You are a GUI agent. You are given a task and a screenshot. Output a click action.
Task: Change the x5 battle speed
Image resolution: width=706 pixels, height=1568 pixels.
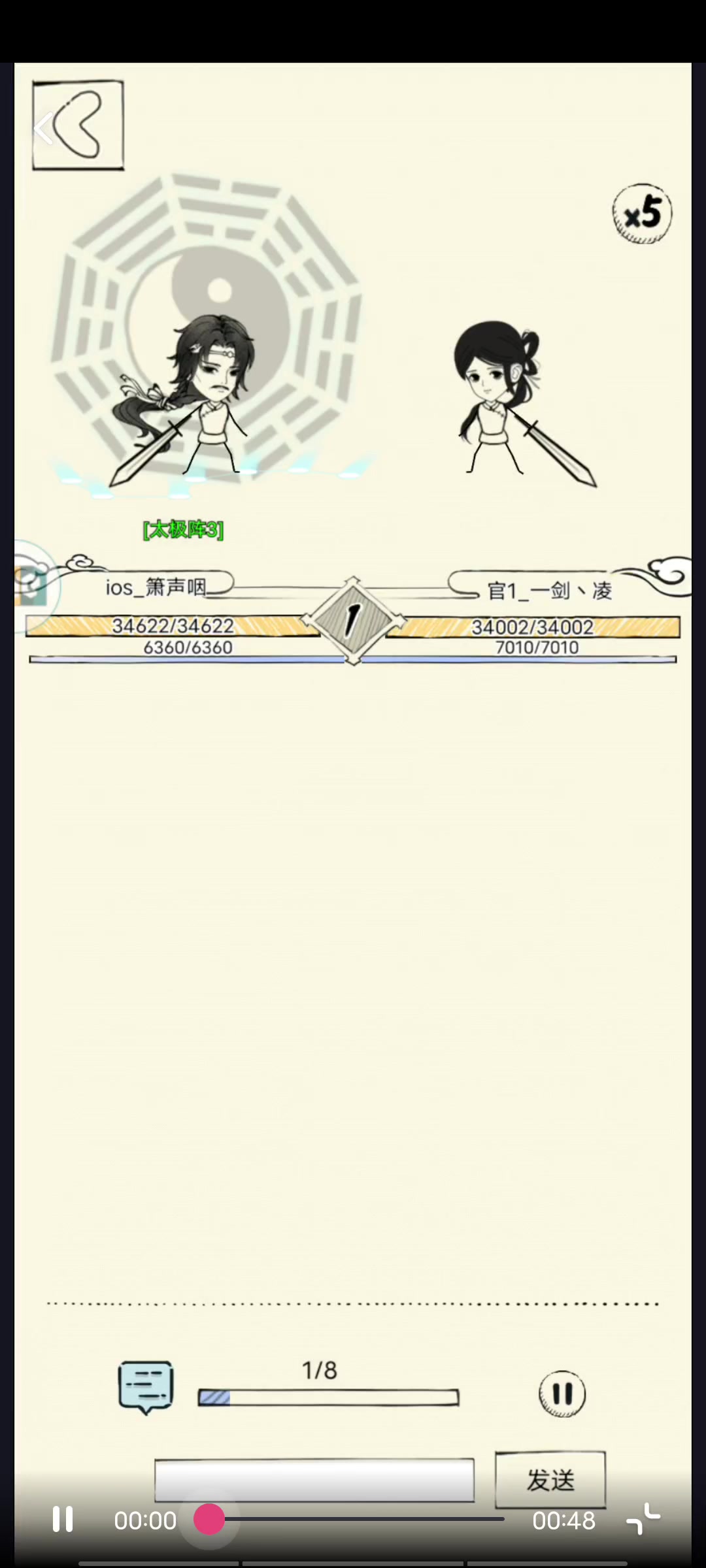pyautogui.click(x=642, y=213)
